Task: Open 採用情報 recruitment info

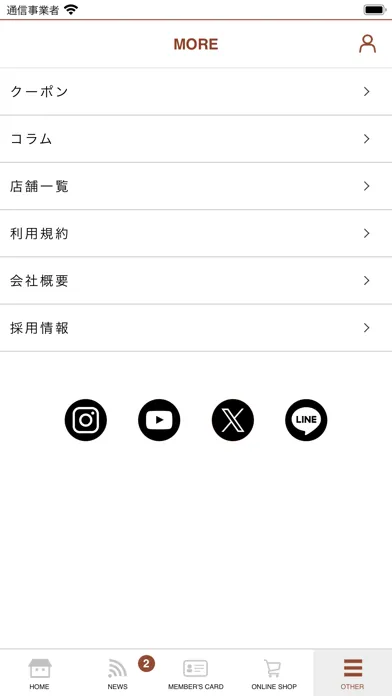Action: click(x=196, y=328)
